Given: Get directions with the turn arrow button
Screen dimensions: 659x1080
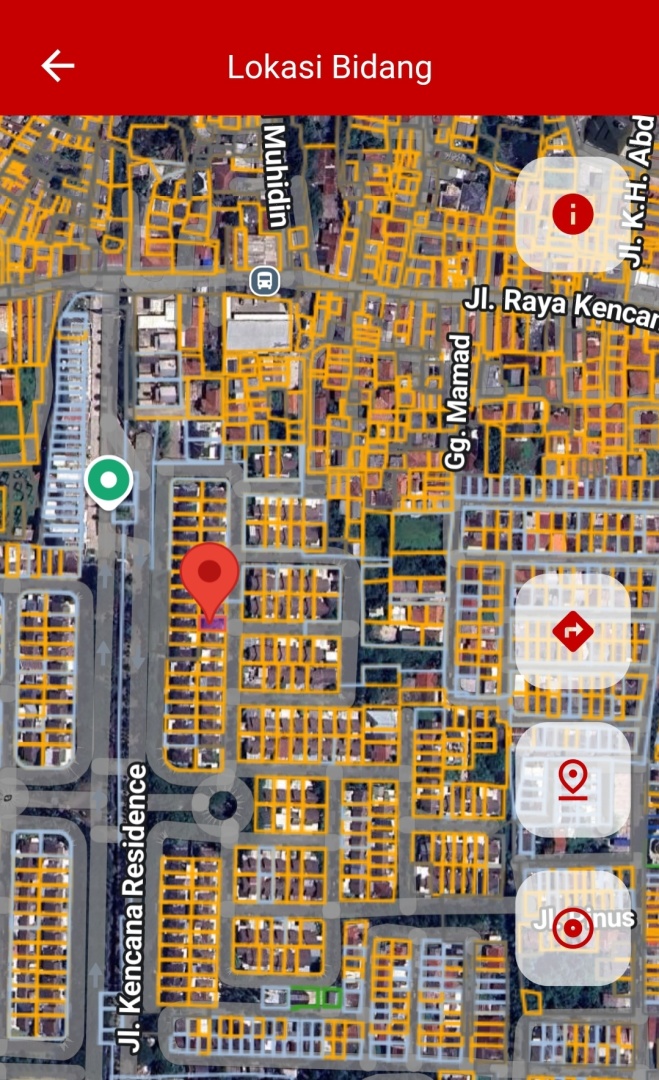Looking at the screenshot, I should [x=572, y=632].
